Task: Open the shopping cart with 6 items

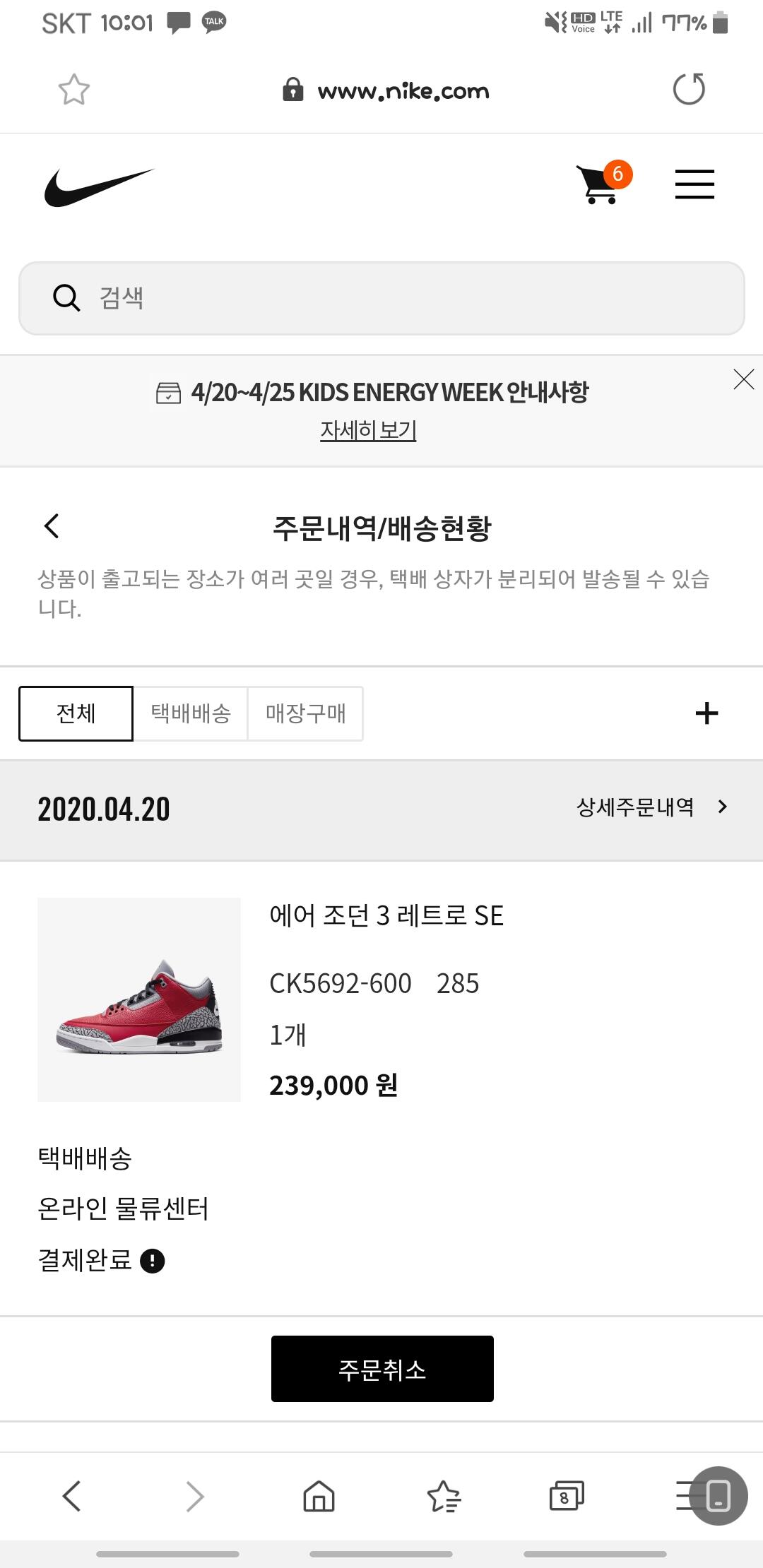Action: pos(601,184)
